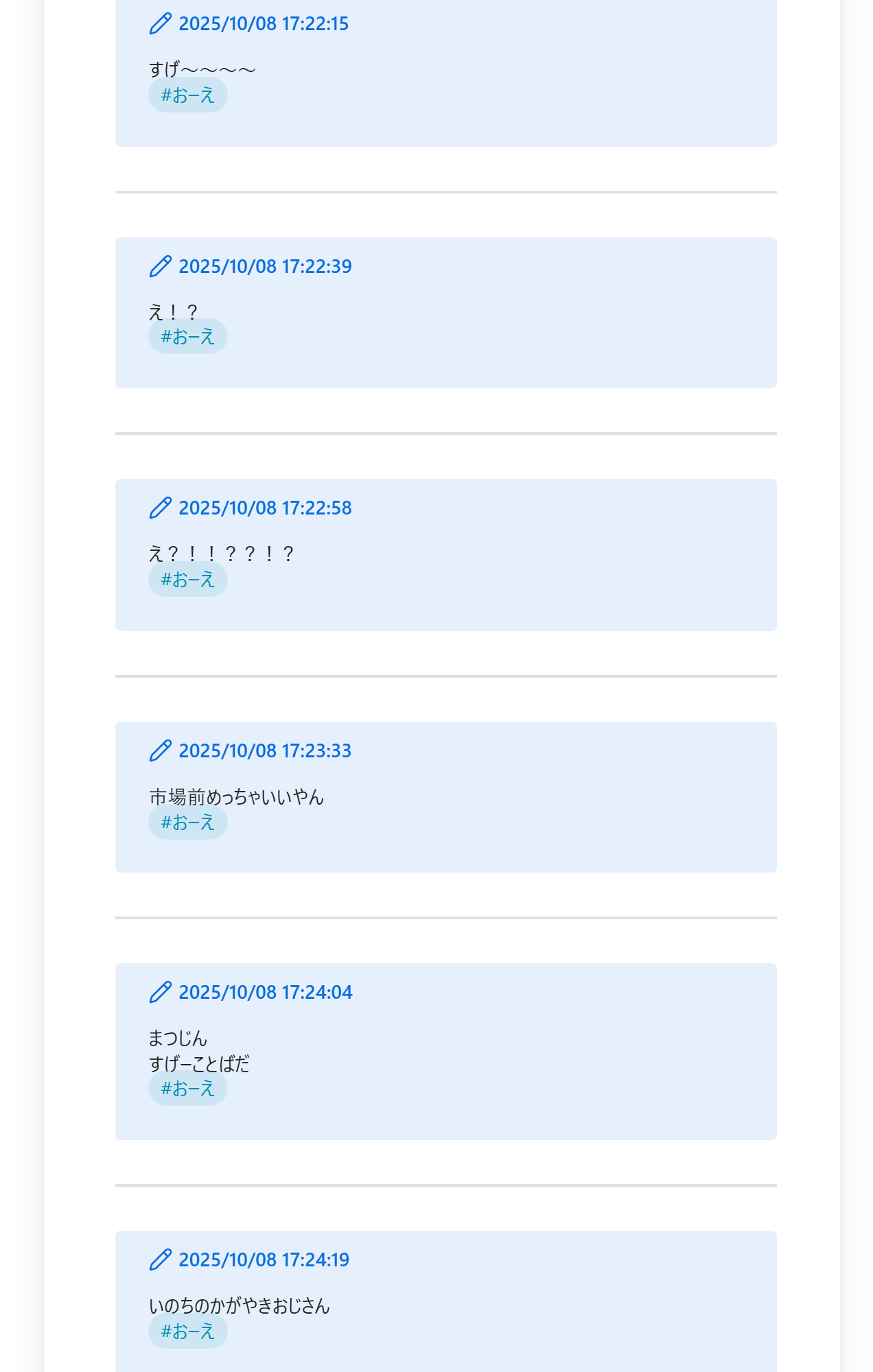
Task: Choose #おーえ tag under いのちのかがやきおじさん
Action: (188, 1332)
